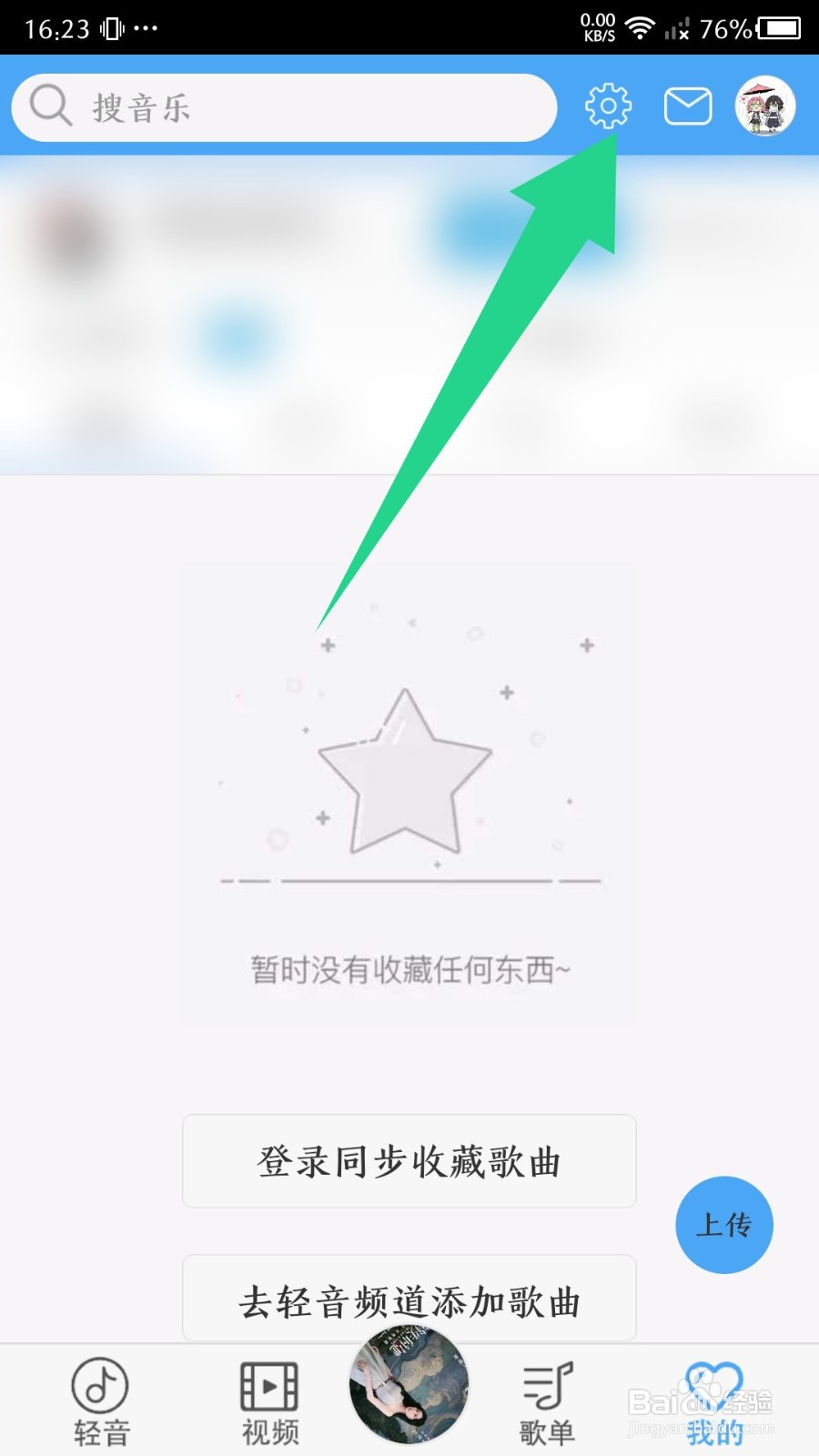This screenshot has height=1456, width=819.
Task: Tap the Wi-Fi icon in status bar
Action: pos(639,27)
